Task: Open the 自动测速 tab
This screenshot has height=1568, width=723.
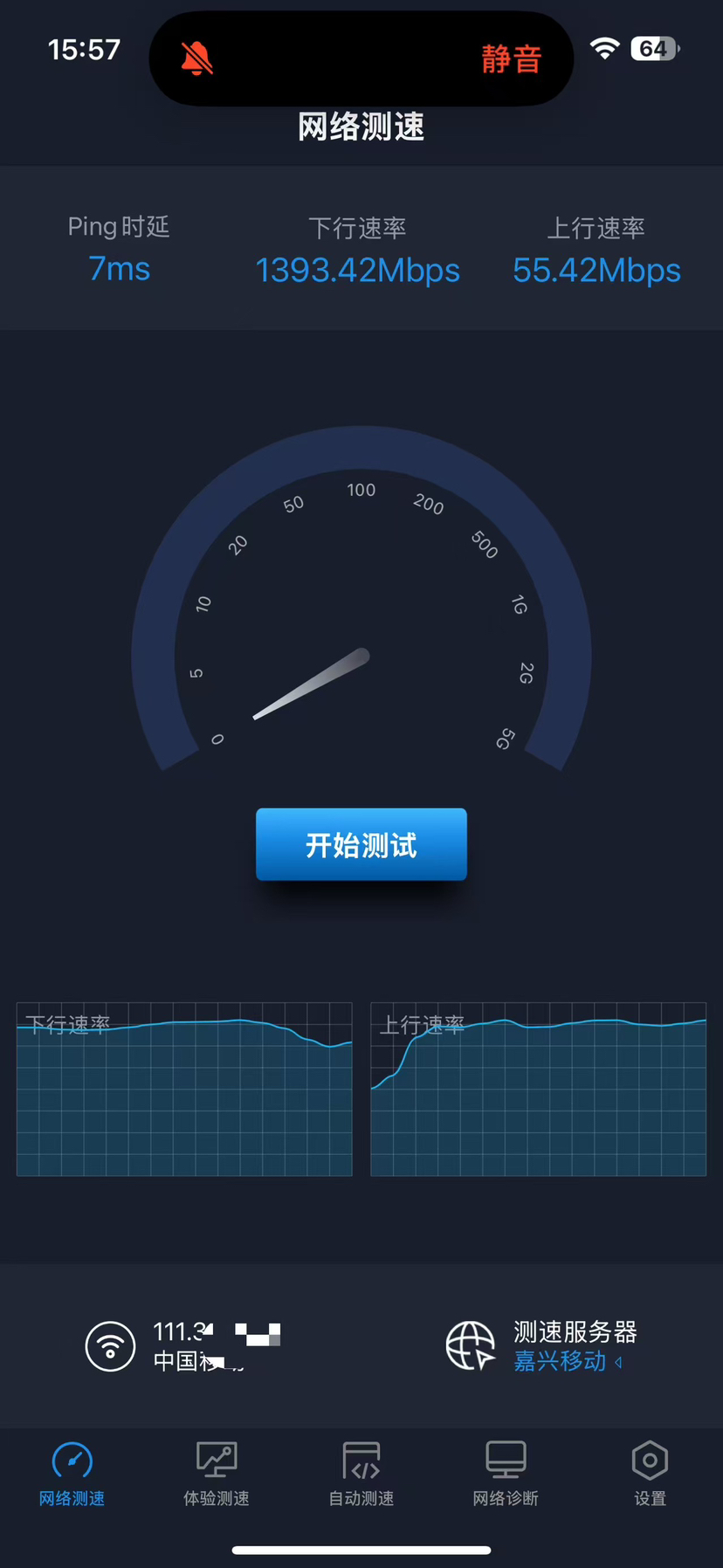Action: [361, 1475]
